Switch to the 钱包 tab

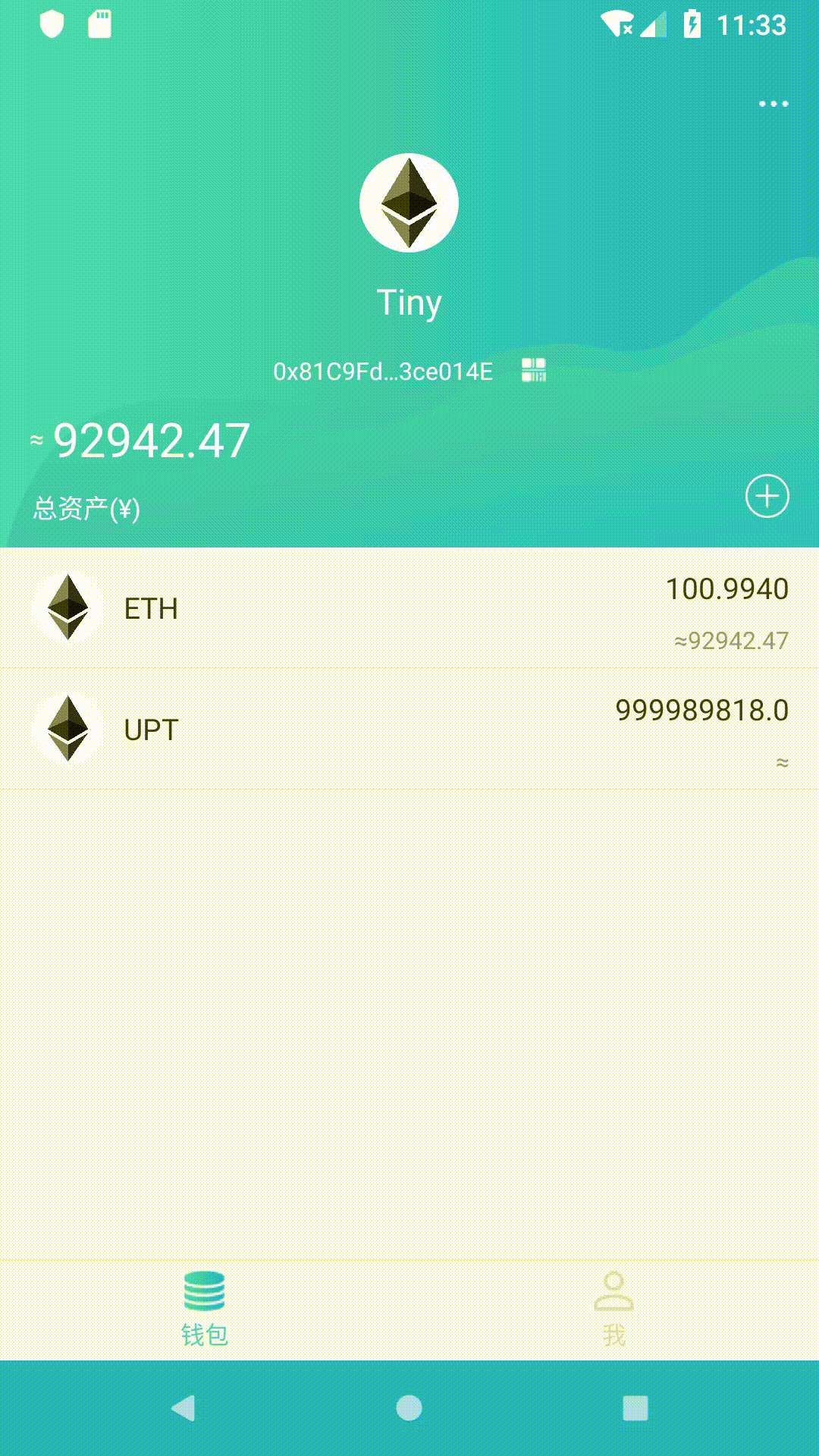[205, 1309]
